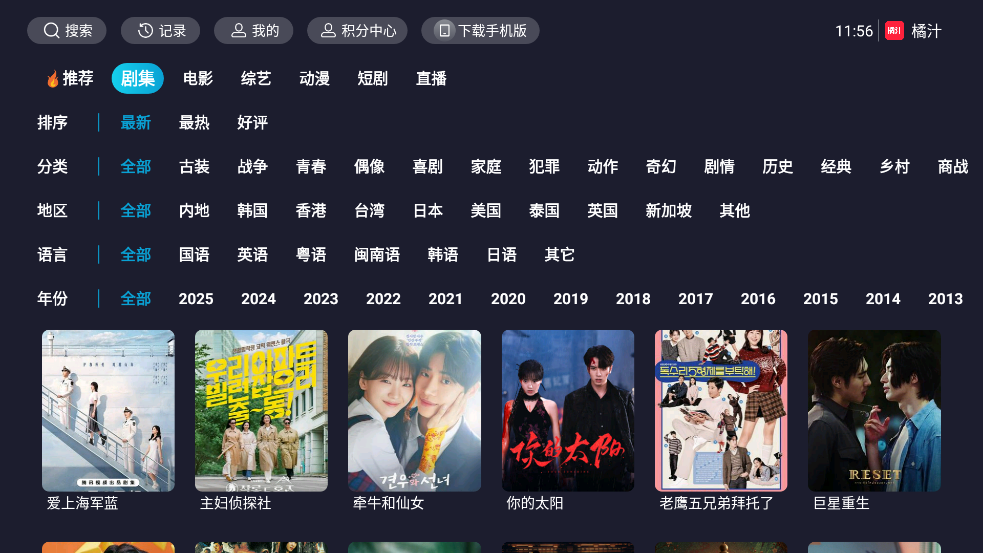The image size is (983, 553).
Task: Switch to the 推荐 tab
Action: point(69,78)
